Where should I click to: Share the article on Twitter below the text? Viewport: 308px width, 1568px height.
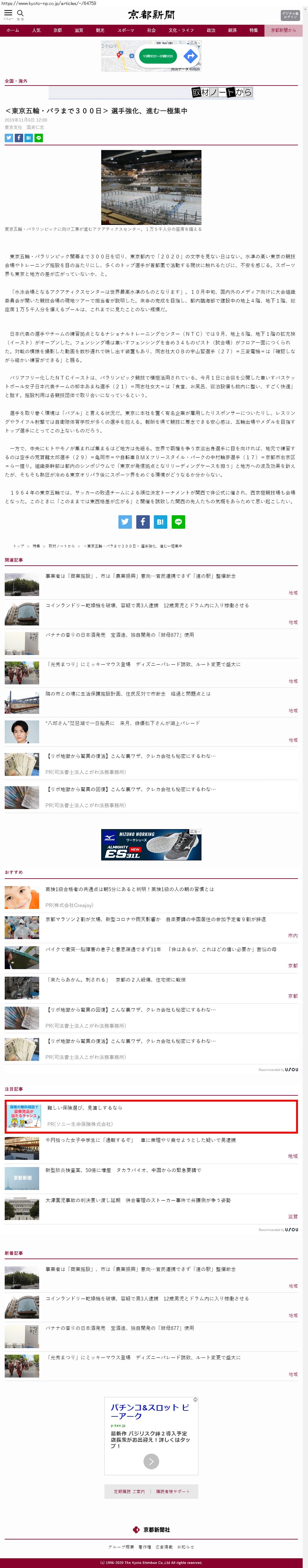[125, 522]
